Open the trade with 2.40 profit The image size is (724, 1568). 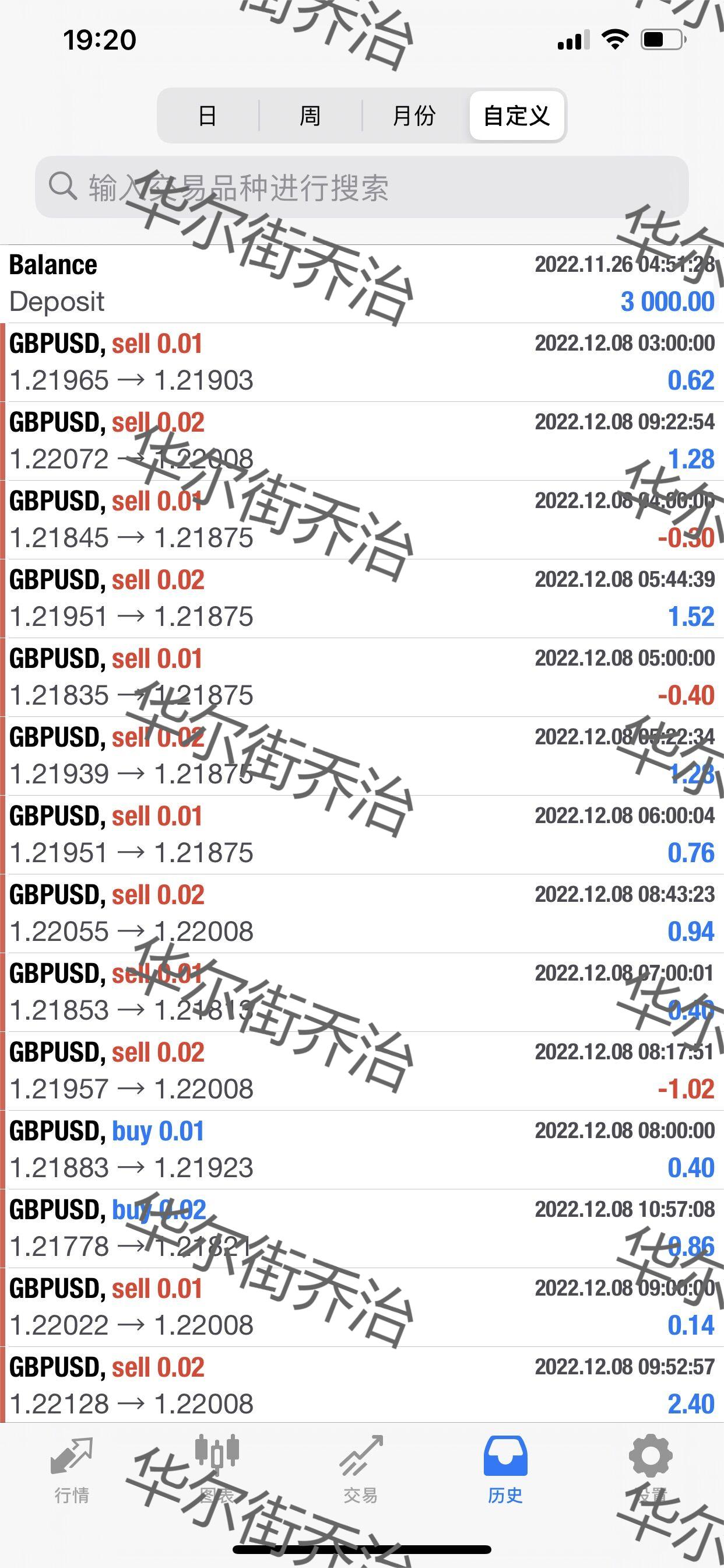362,1385
